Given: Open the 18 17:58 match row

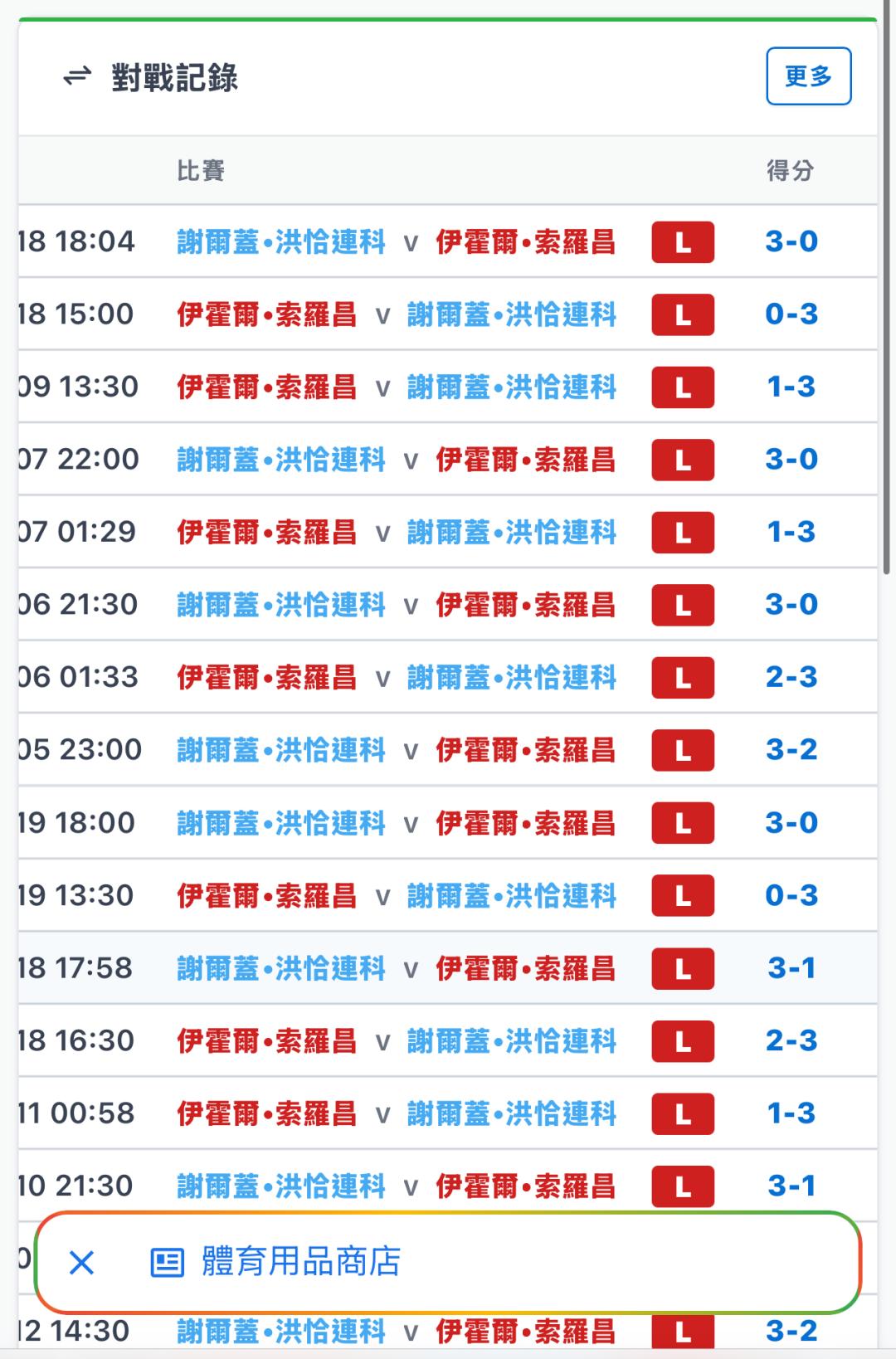Looking at the screenshot, I should pyautogui.click(x=448, y=968).
